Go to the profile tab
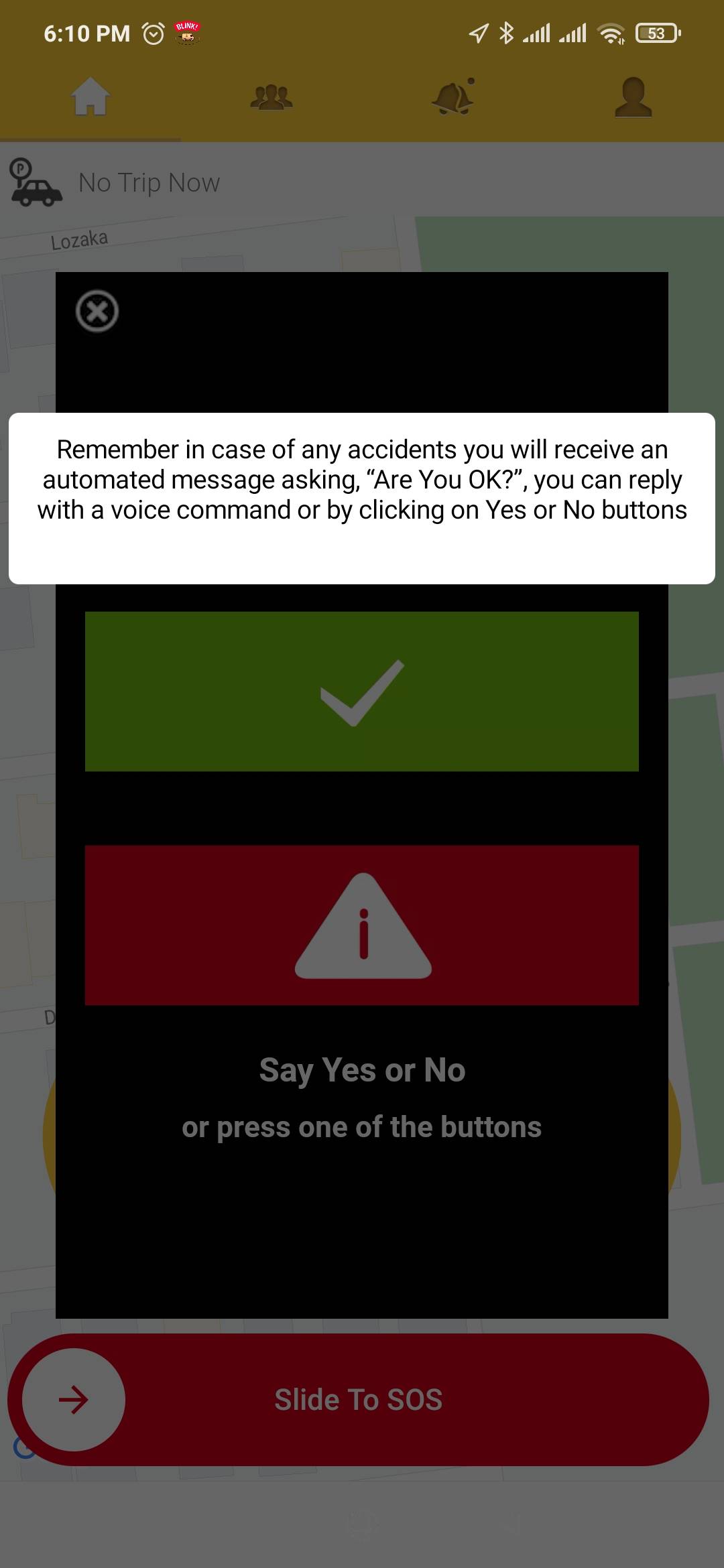This screenshot has height=1568, width=724. pyautogui.click(x=633, y=97)
